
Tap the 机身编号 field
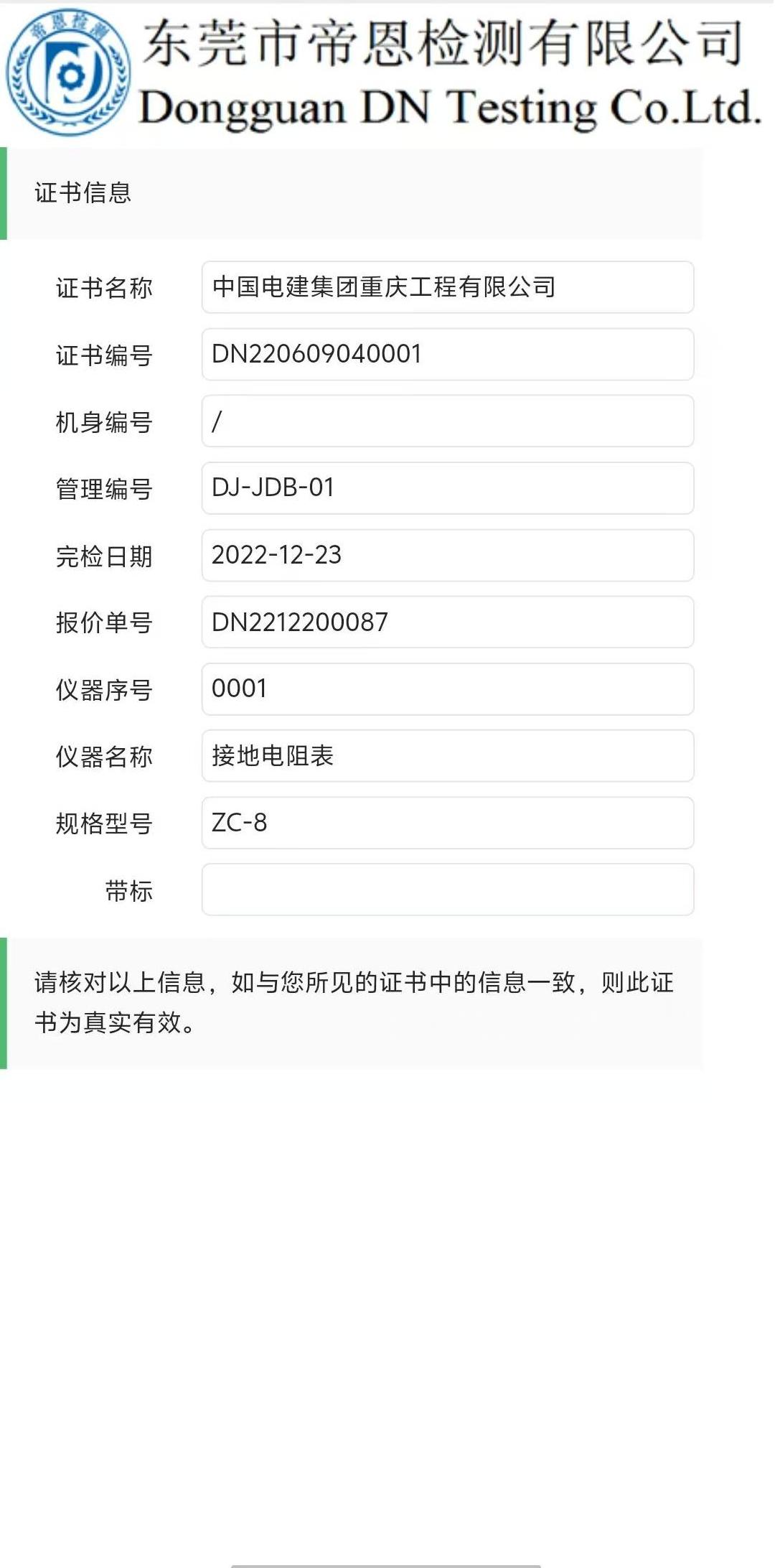click(x=448, y=421)
